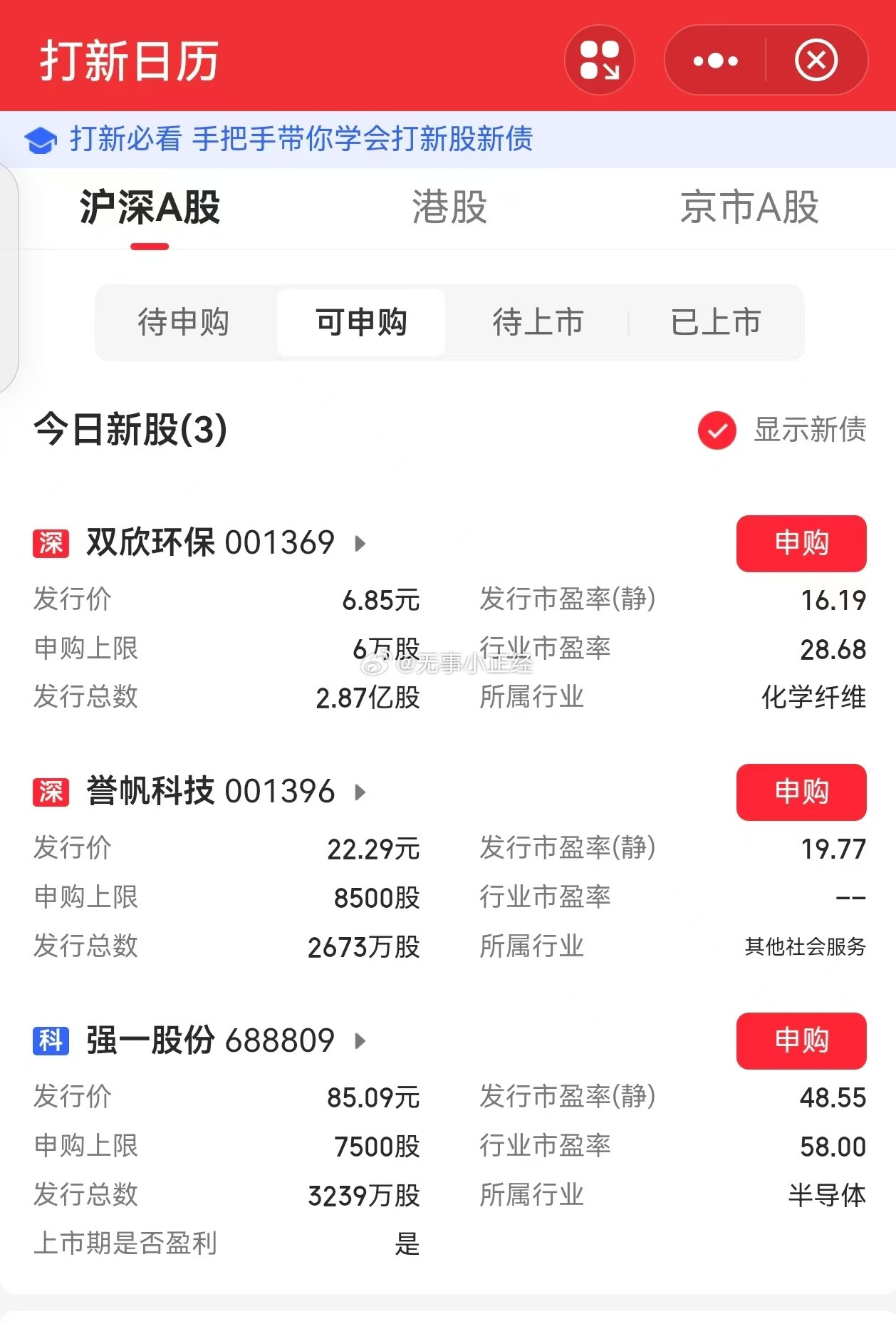Click the 深 market badge beside 誉帆科技
This screenshot has height=1324, width=896.
50,792
